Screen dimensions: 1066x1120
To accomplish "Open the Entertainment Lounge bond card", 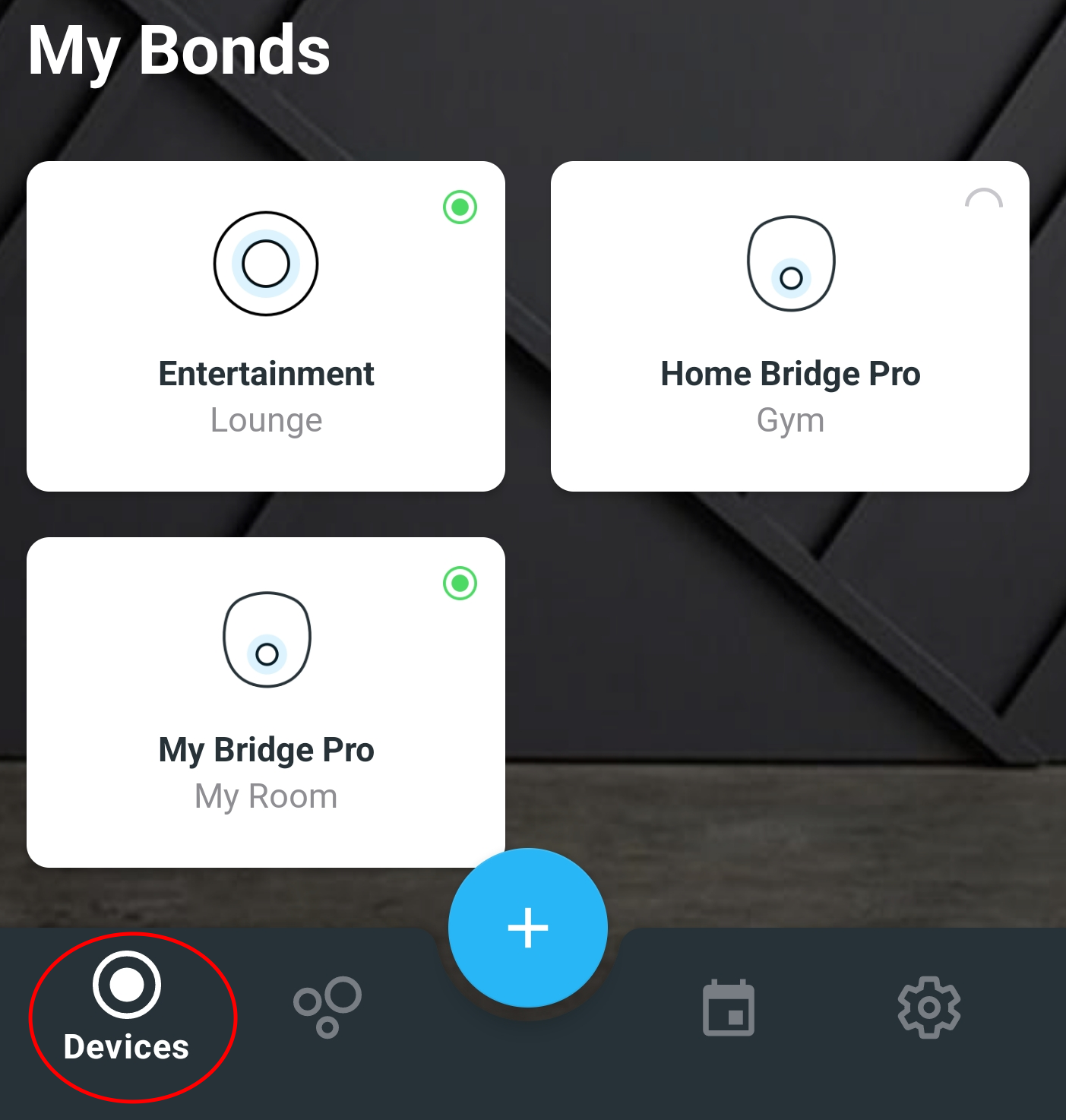I will pos(266,327).
